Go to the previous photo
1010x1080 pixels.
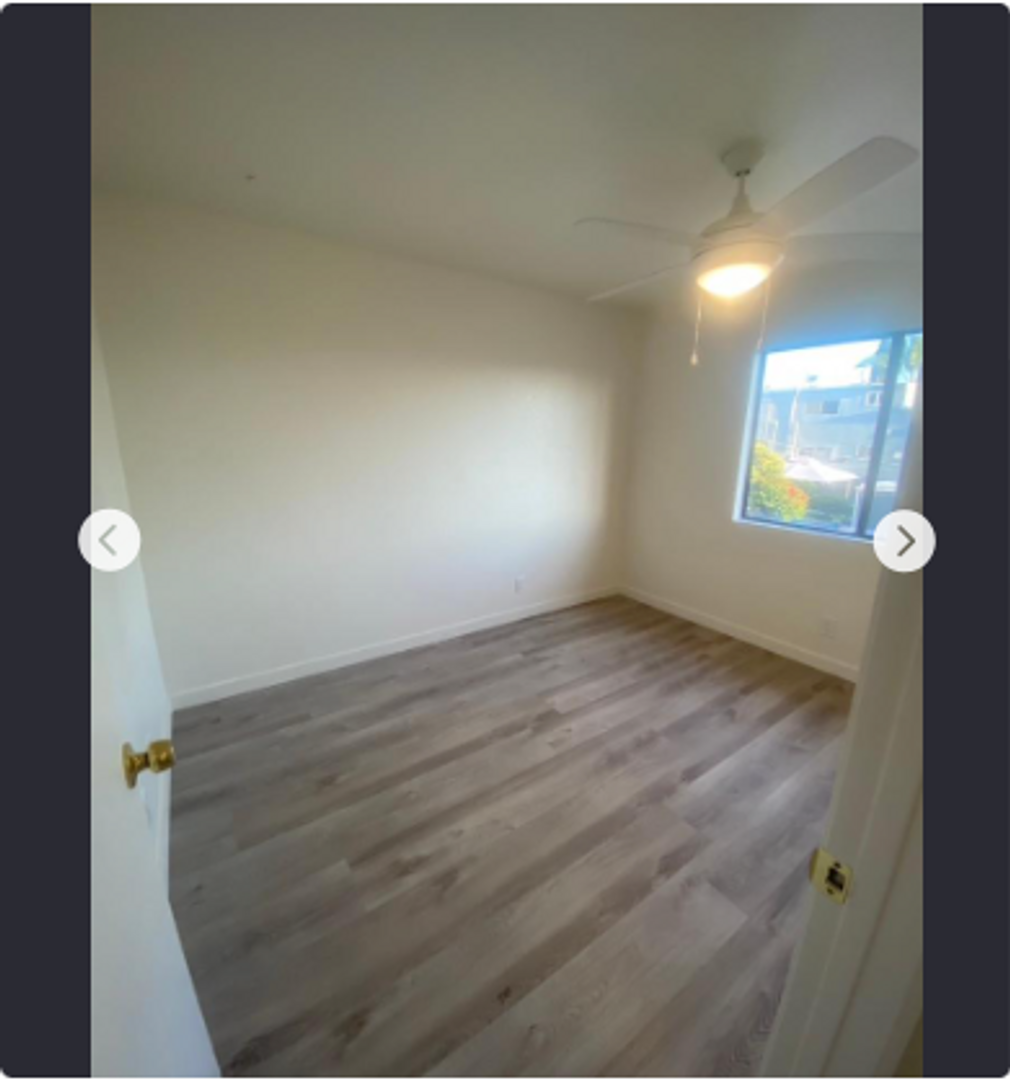(x=109, y=541)
